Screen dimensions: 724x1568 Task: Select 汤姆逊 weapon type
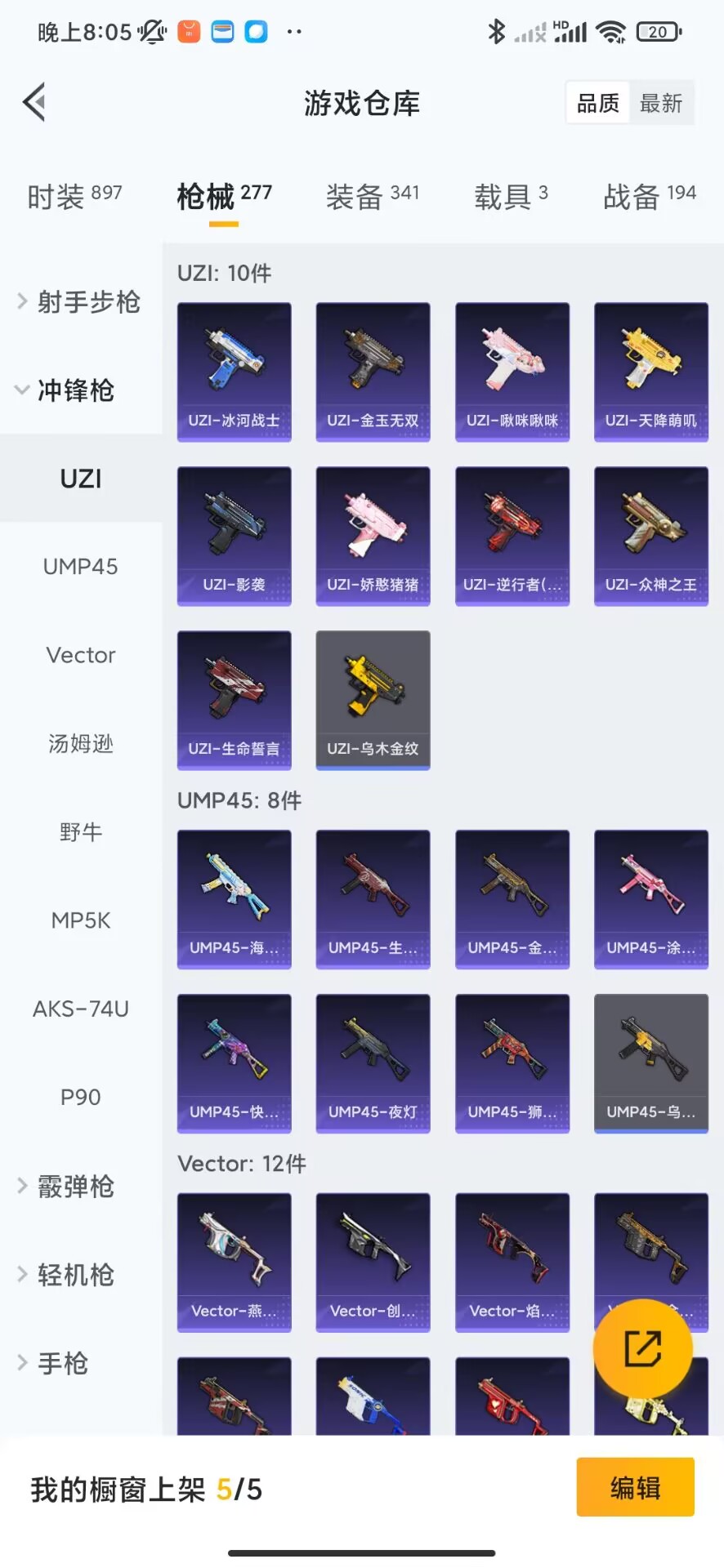click(x=80, y=743)
